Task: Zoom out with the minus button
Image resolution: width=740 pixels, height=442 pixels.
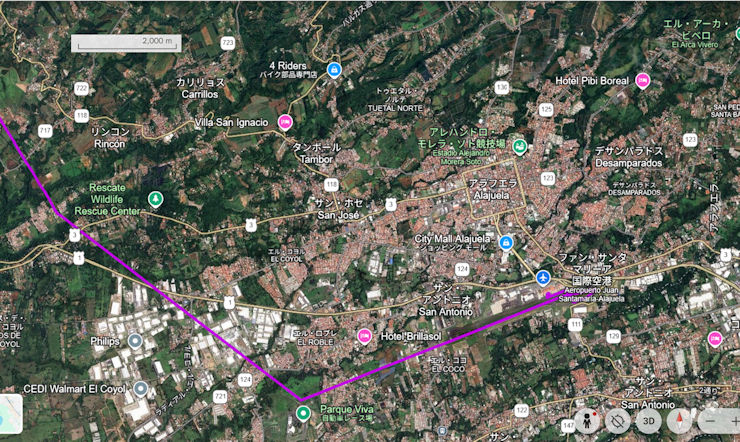Action: pyautogui.click(x=711, y=421)
